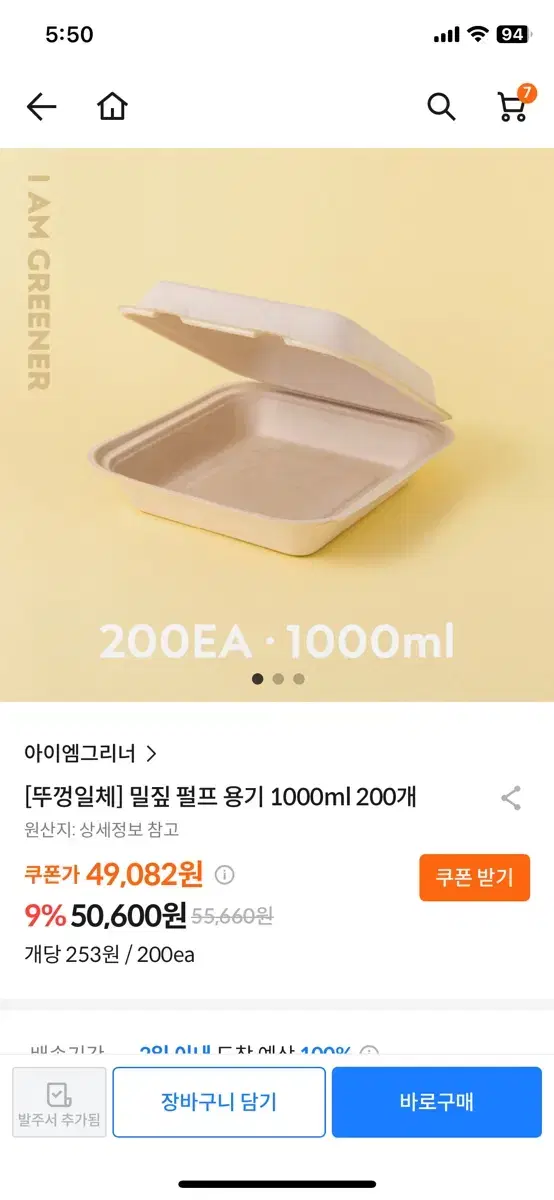Open the home icon

112,106
